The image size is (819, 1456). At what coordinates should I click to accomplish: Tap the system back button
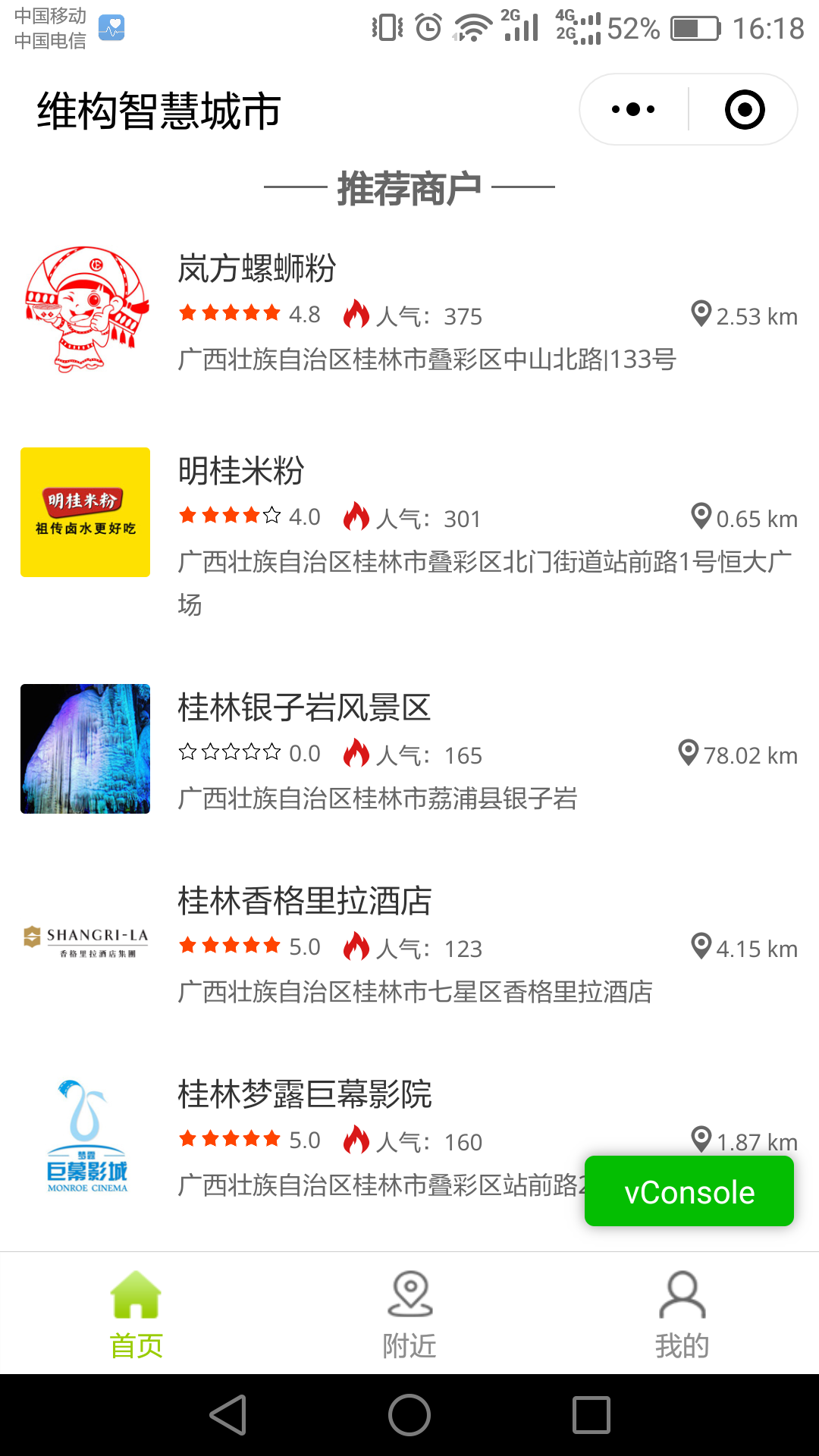click(228, 1415)
